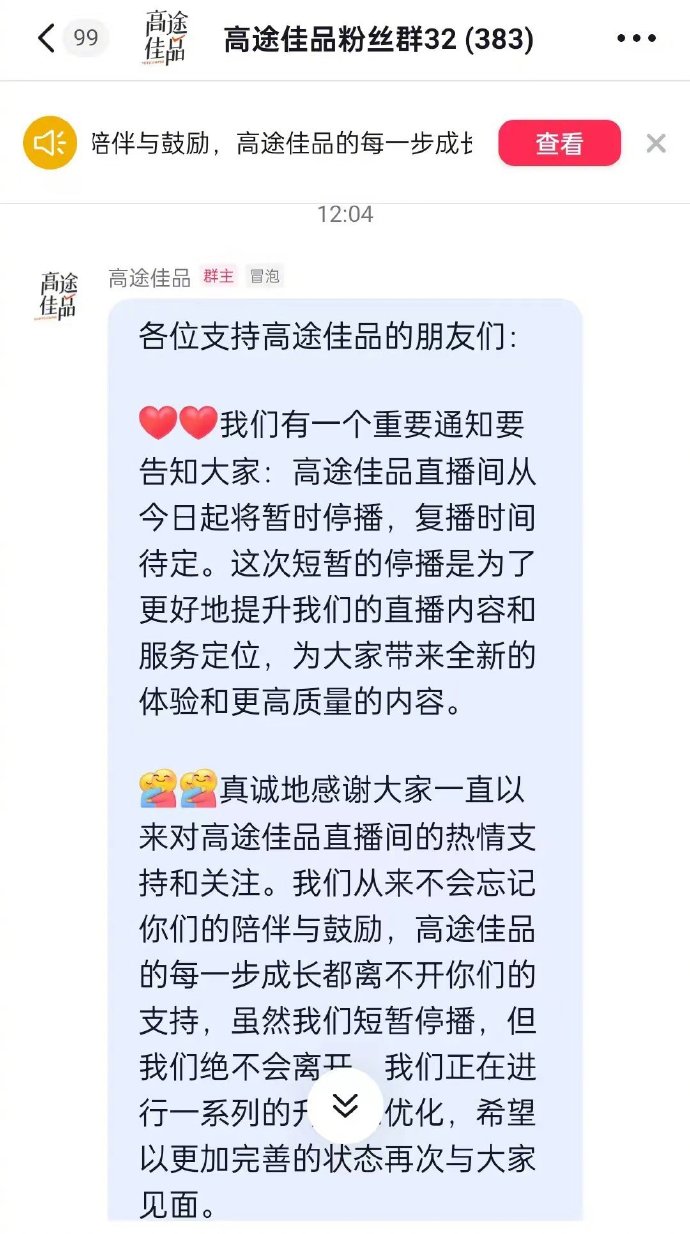Go back from the fan group chat
690x1234 pixels.
pos(46,39)
